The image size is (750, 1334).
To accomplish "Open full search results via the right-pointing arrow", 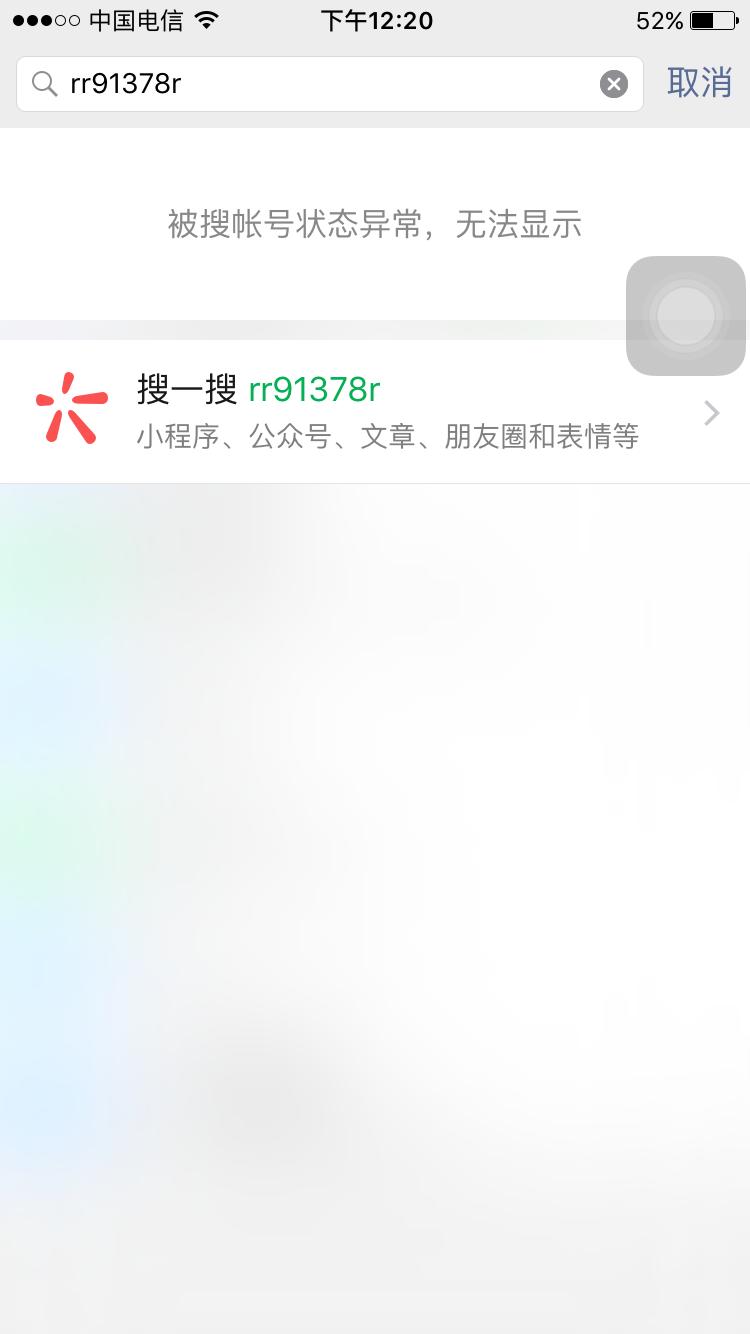I will click(x=710, y=412).
